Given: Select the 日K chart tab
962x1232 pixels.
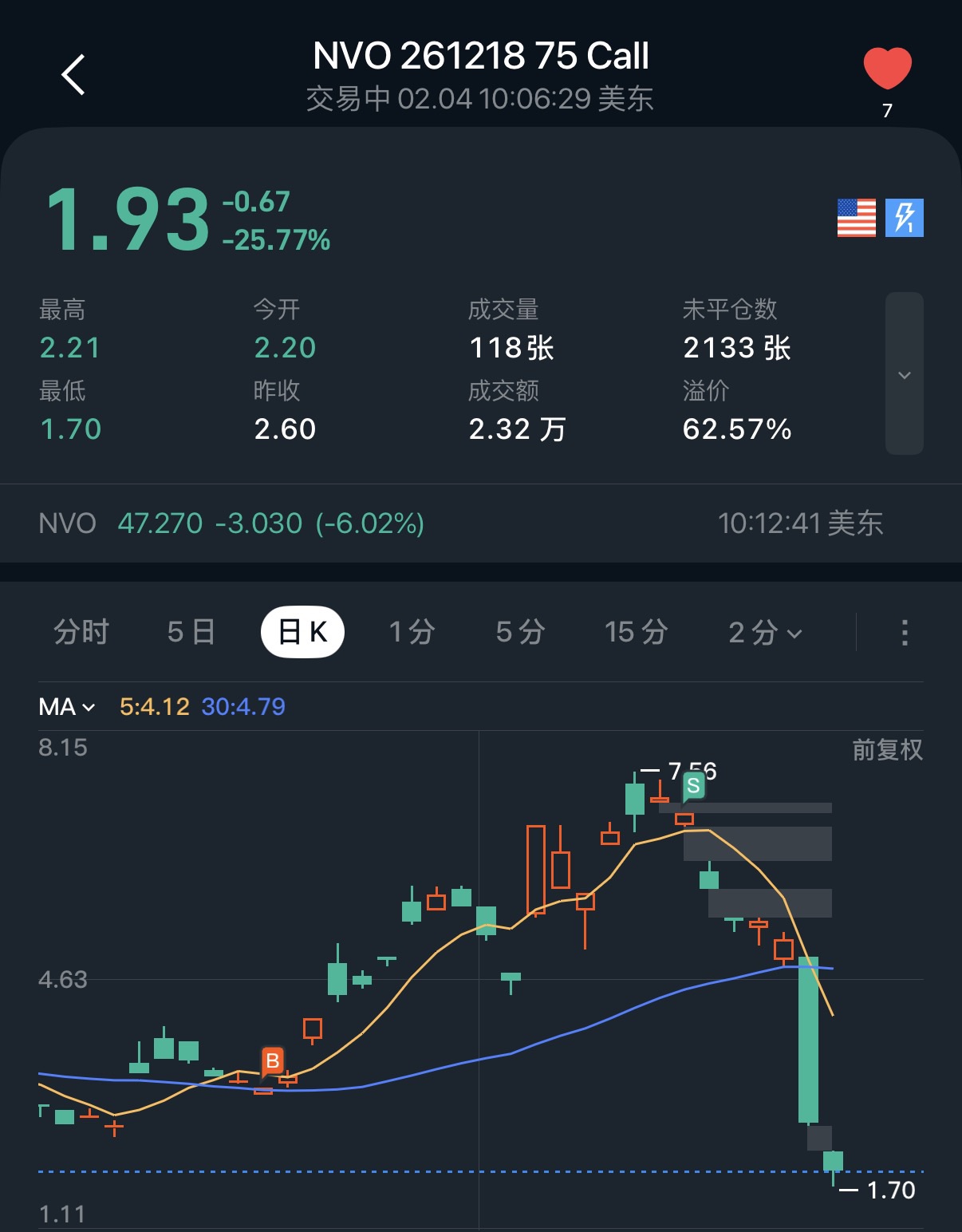Looking at the screenshot, I should pyautogui.click(x=302, y=632).
